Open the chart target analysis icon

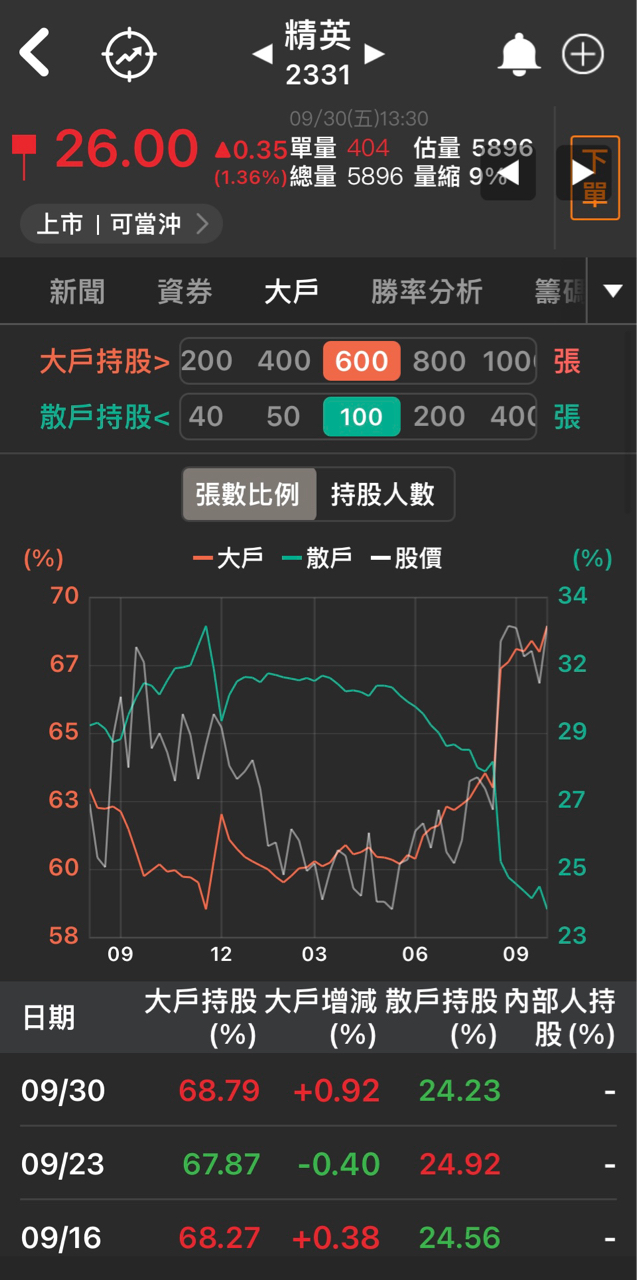click(130, 54)
